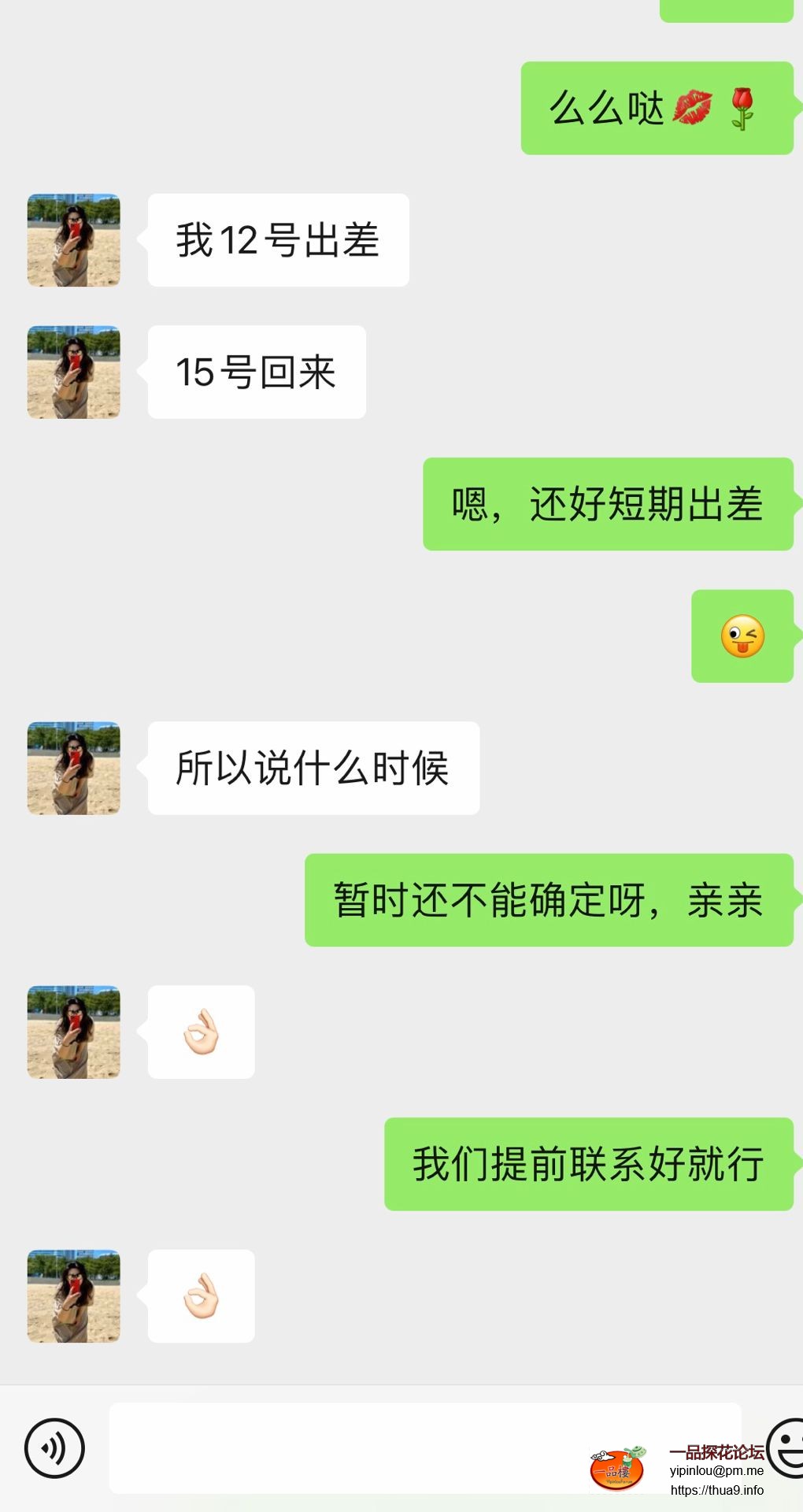Tap the avatar near the lowest OK-hand sticker
This screenshot has height=1512, width=803.
click(73, 1296)
